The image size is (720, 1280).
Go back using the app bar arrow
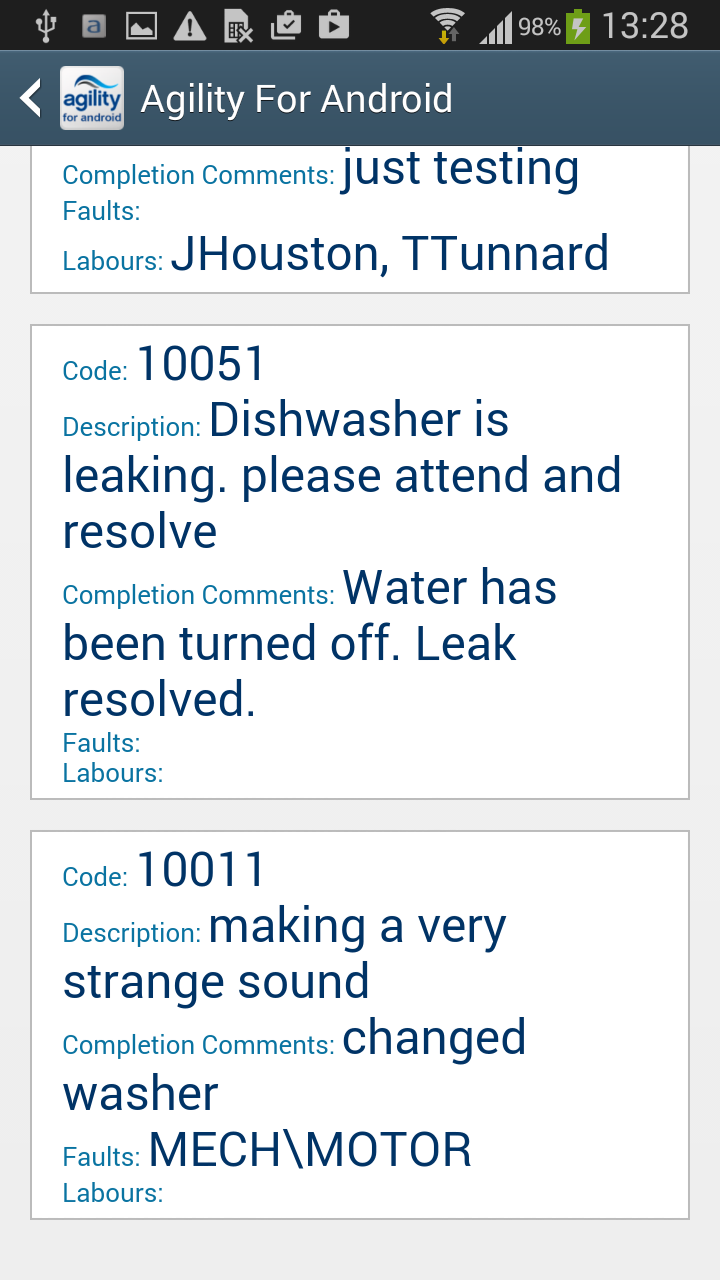coord(32,98)
